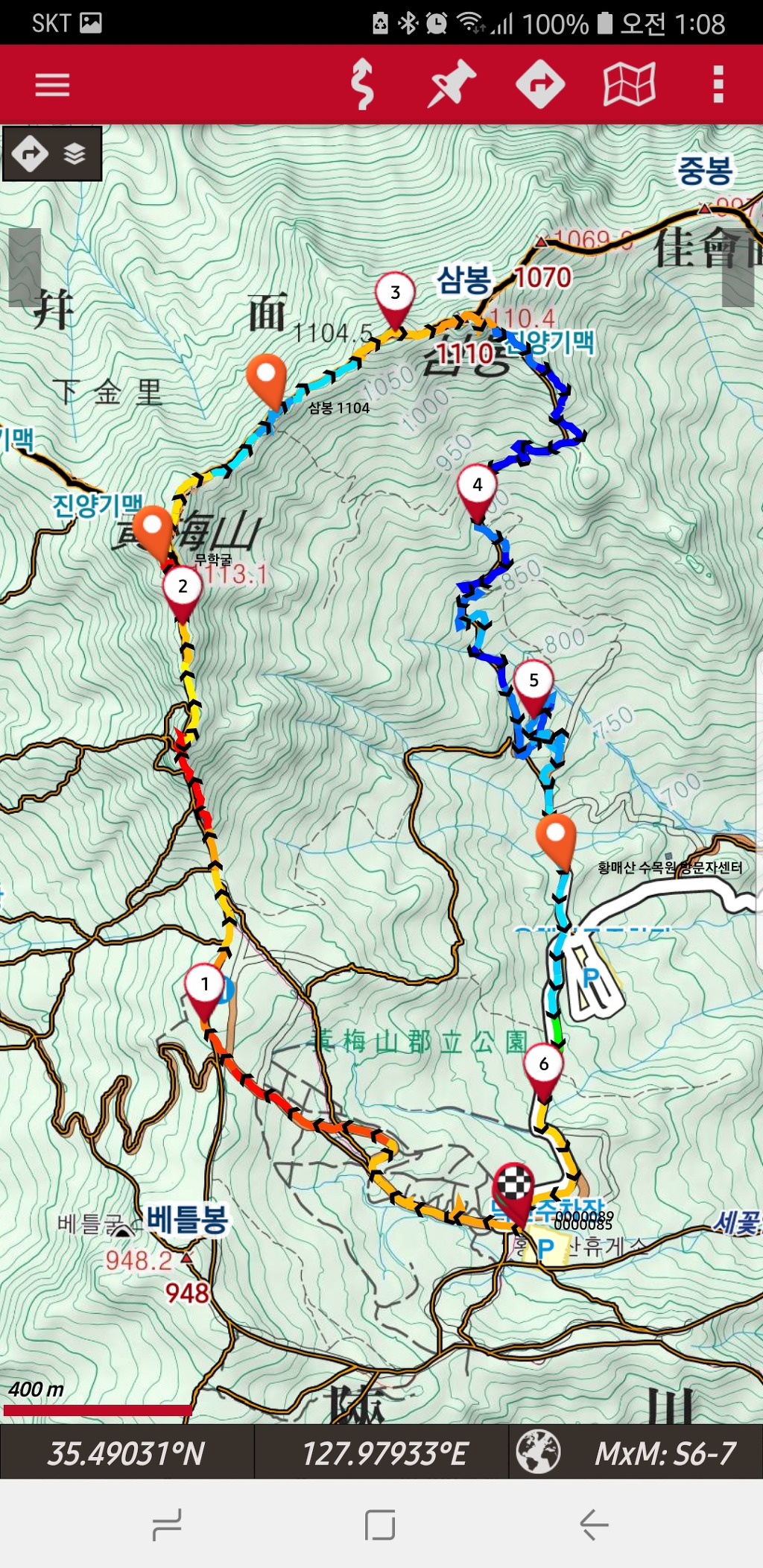Open the tracks and routes icon
This screenshot has width=763, height=1568.
363,84
